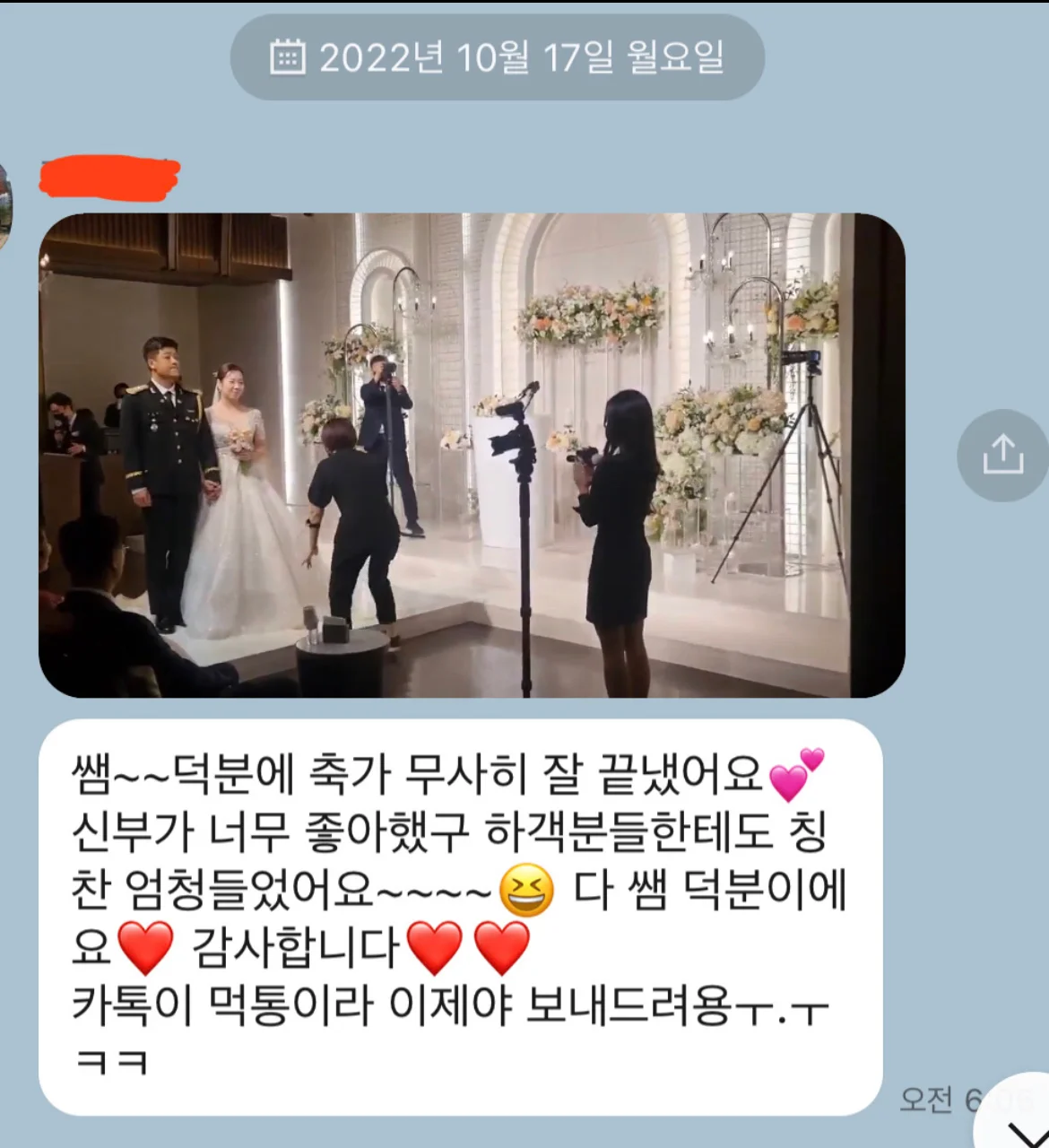Image resolution: width=1049 pixels, height=1148 pixels.
Task: Share the wedding photo message
Action: [1002, 456]
